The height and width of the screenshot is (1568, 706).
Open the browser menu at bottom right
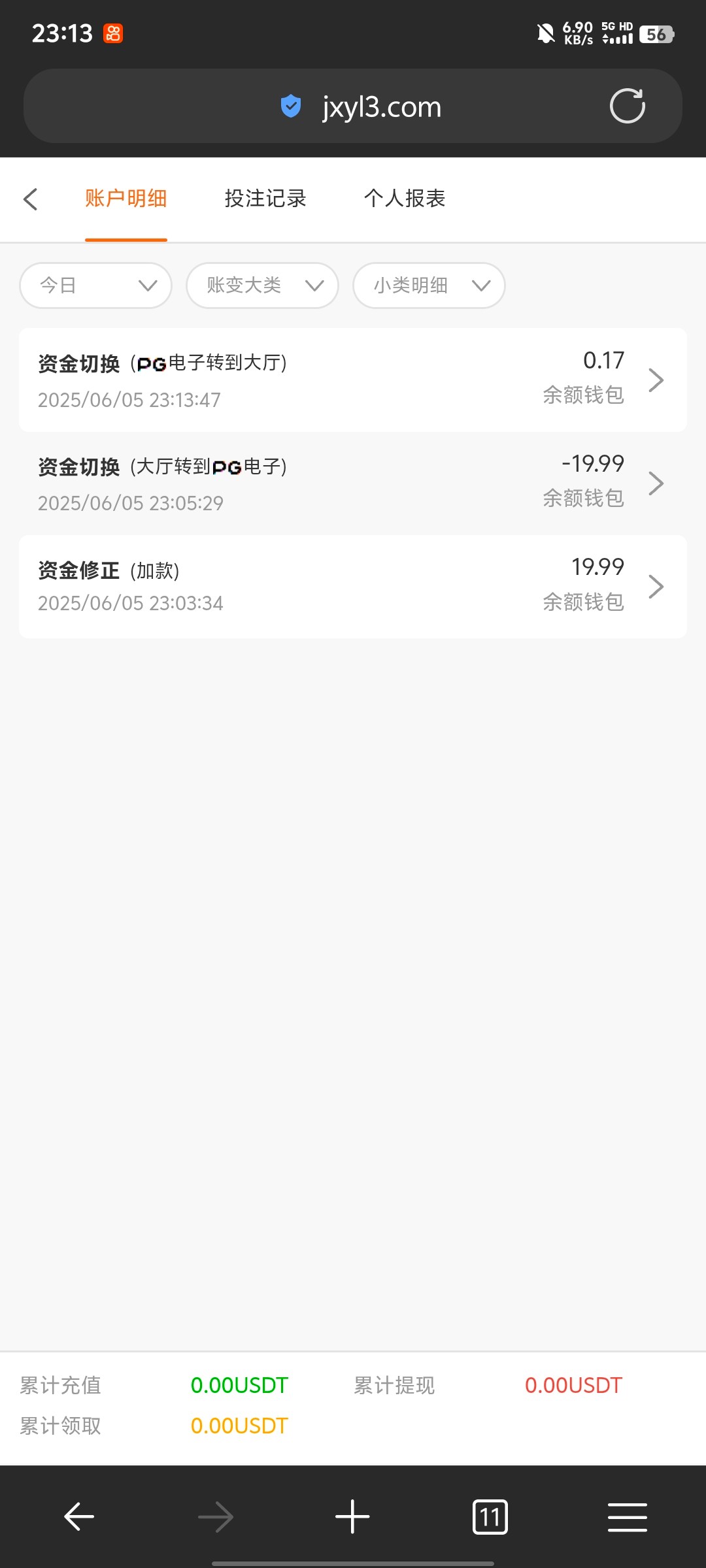point(627,1516)
